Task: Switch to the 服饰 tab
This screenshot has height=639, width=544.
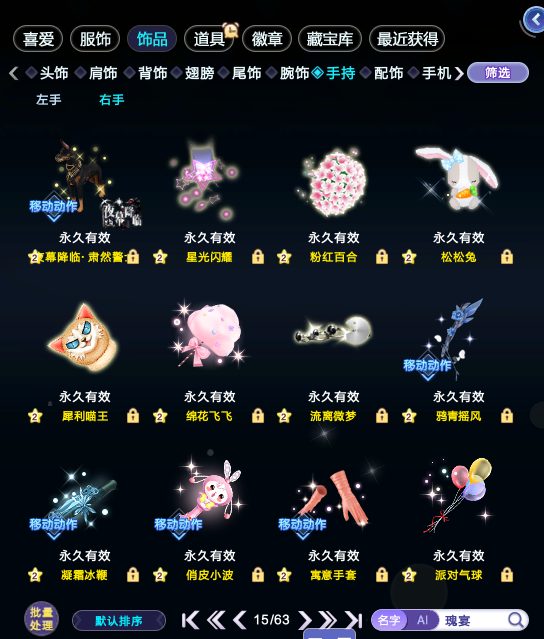Action: click(x=95, y=39)
